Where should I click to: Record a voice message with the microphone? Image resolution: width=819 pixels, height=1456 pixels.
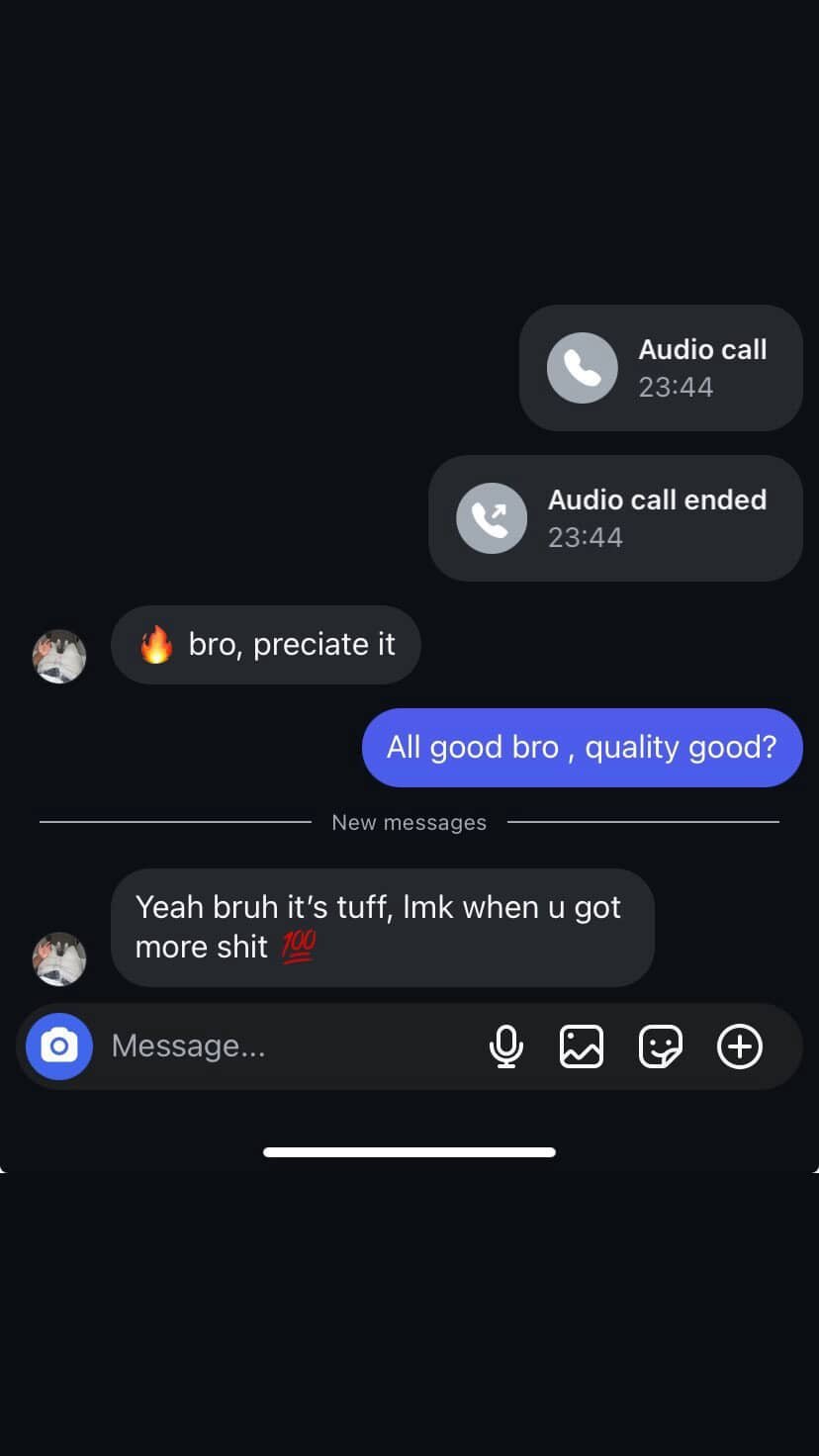[x=505, y=1046]
